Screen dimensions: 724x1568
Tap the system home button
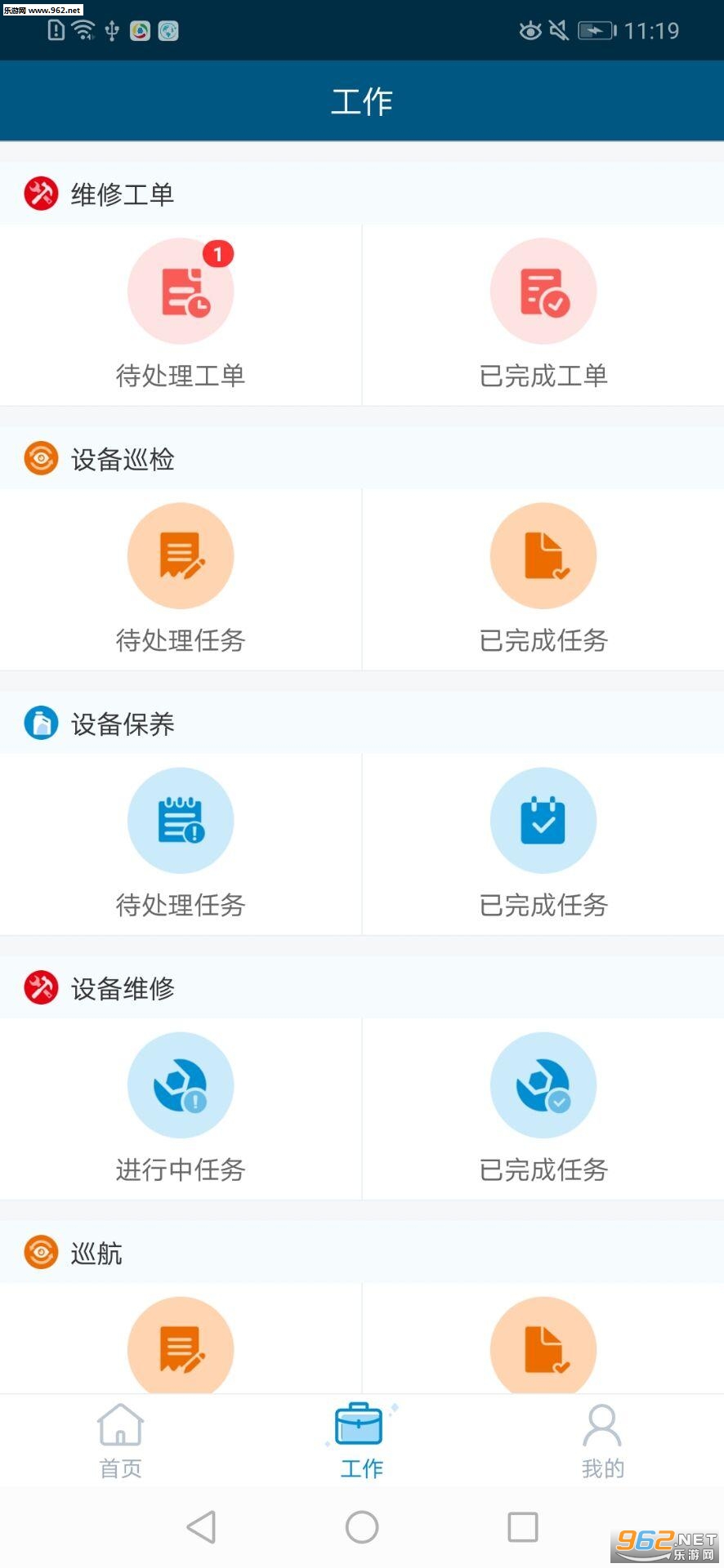point(362,1526)
